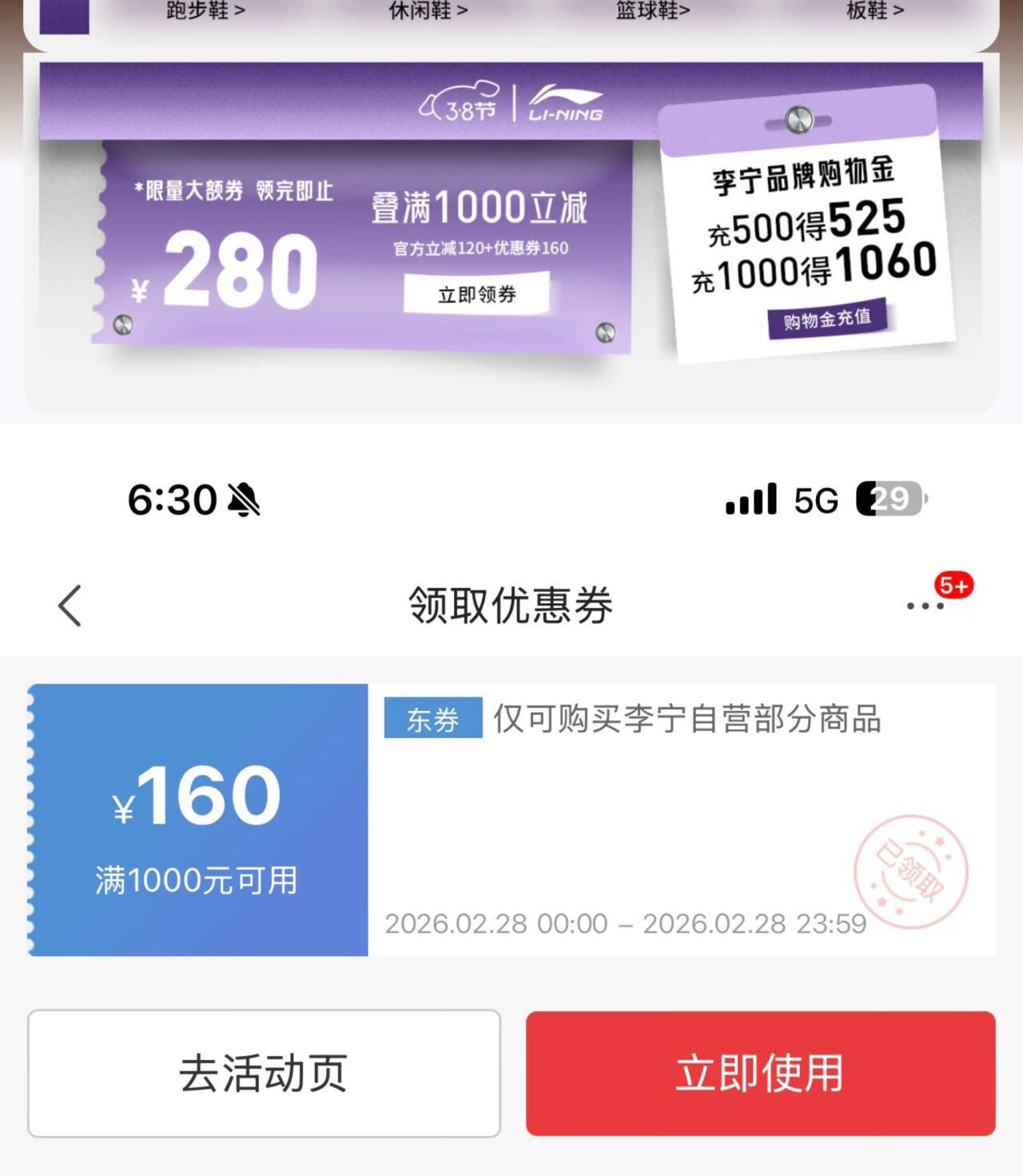Image resolution: width=1023 pixels, height=1176 pixels.
Task: Tap 立即使用 to use the coupon
Action: (x=760, y=1073)
